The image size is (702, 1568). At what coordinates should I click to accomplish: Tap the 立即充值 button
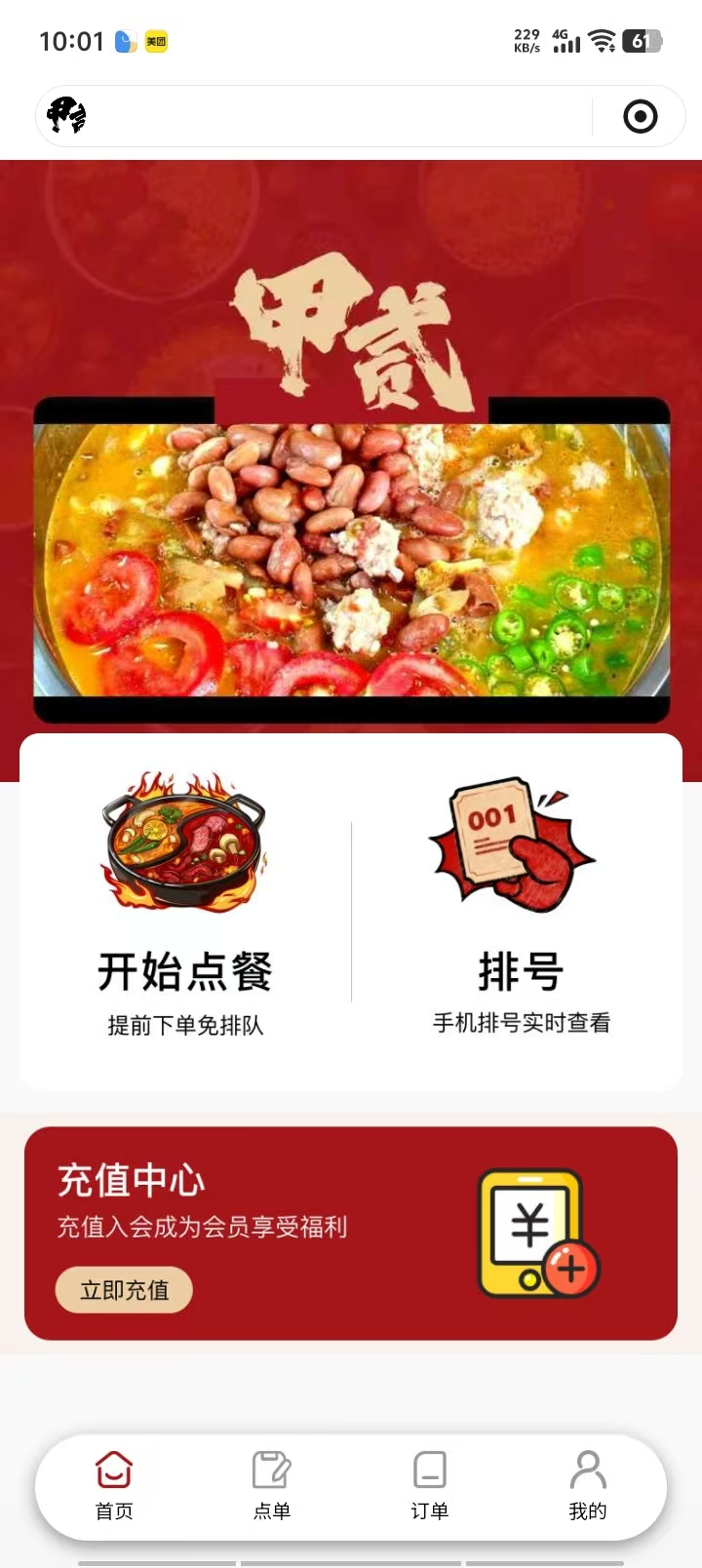[x=124, y=1290]
